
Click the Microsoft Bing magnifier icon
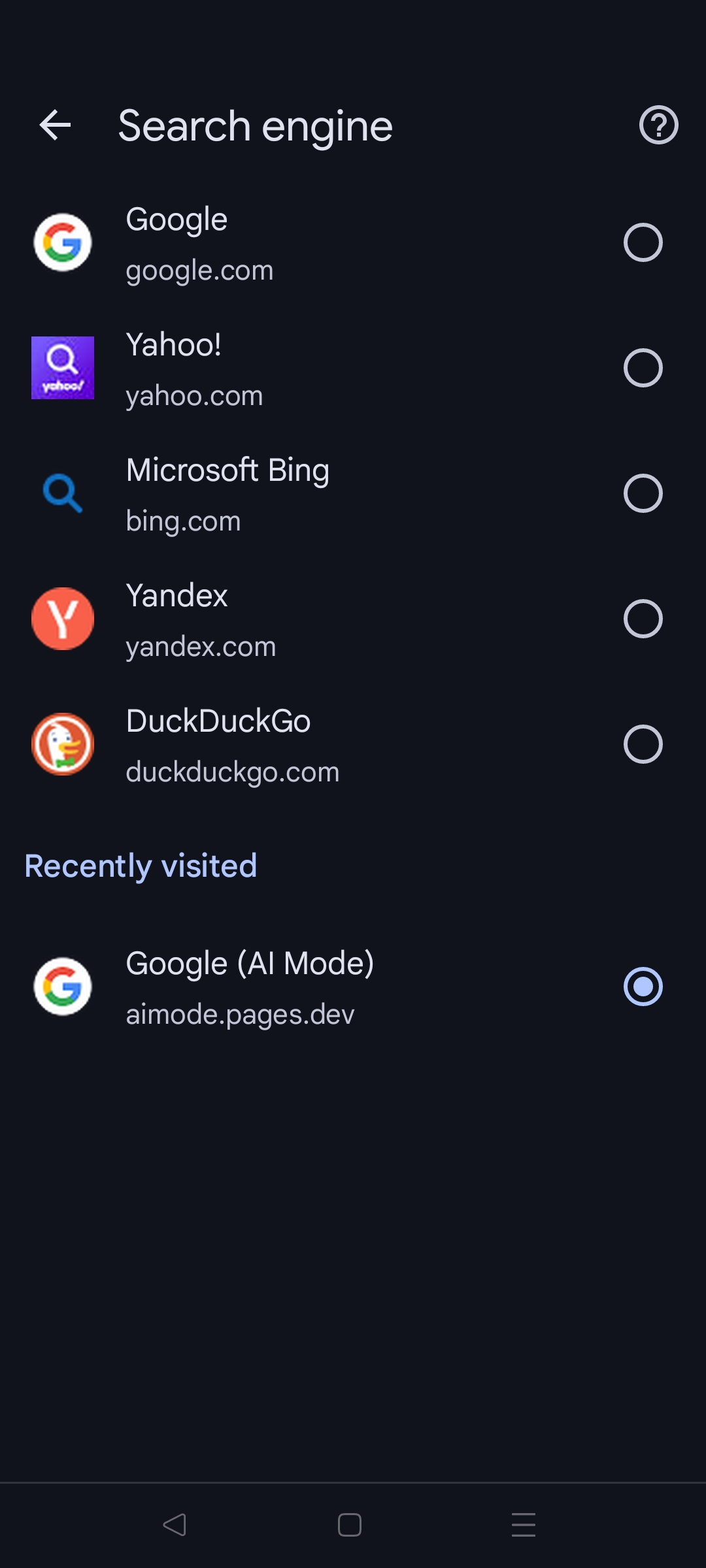click(x=62, y=493)
